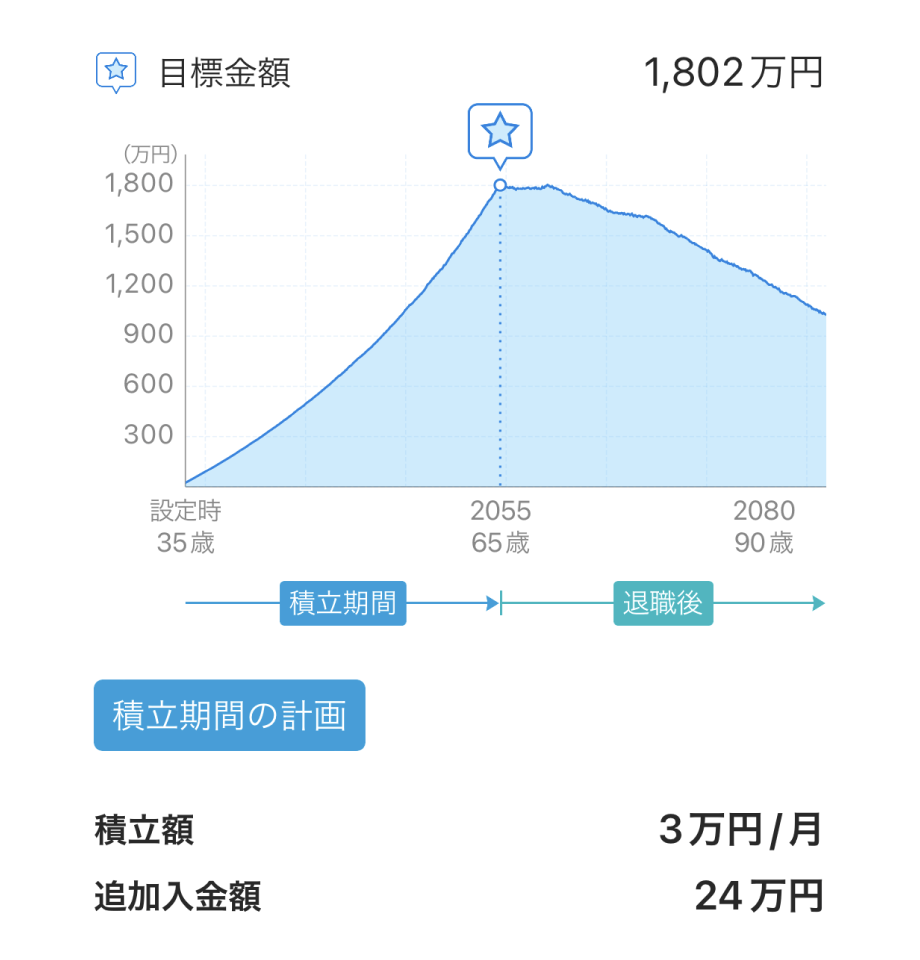Open the 積立期間の計画 plan button
This screenshot has height=960, width=920.
click(228, 714)
